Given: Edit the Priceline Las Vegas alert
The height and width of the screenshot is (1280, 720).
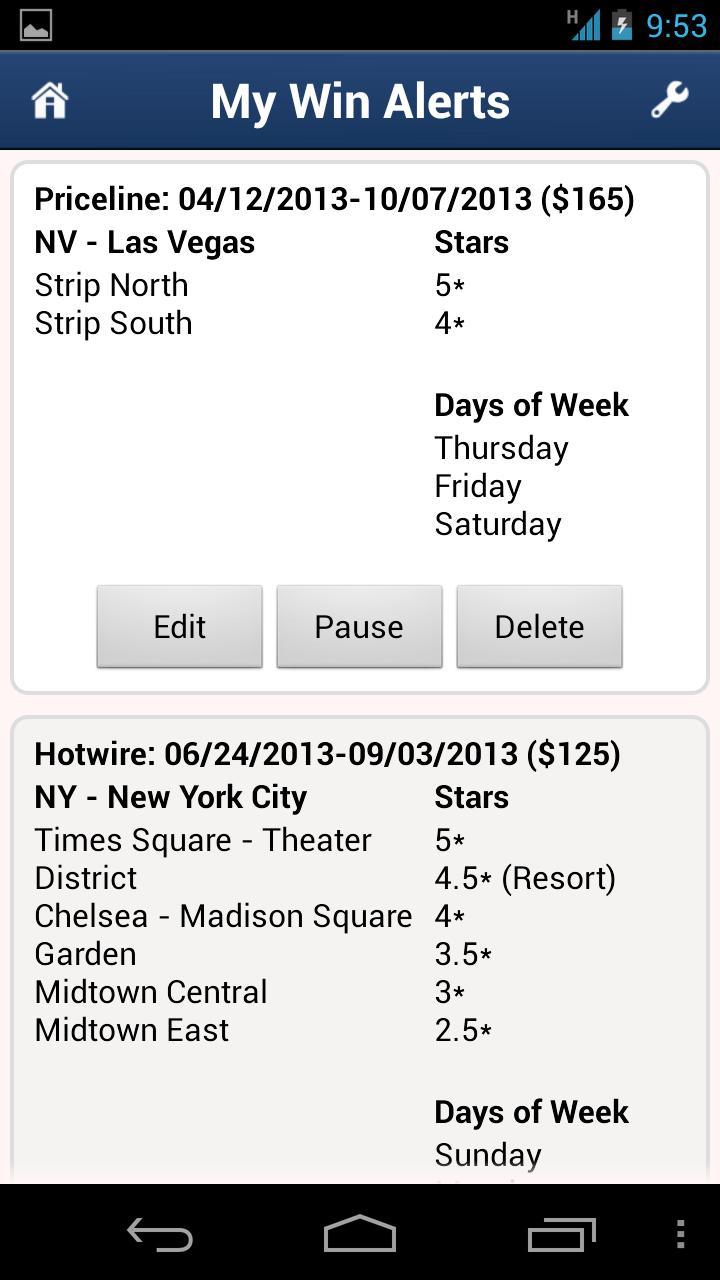Looking at the screenshot, I should pos(180,627).
